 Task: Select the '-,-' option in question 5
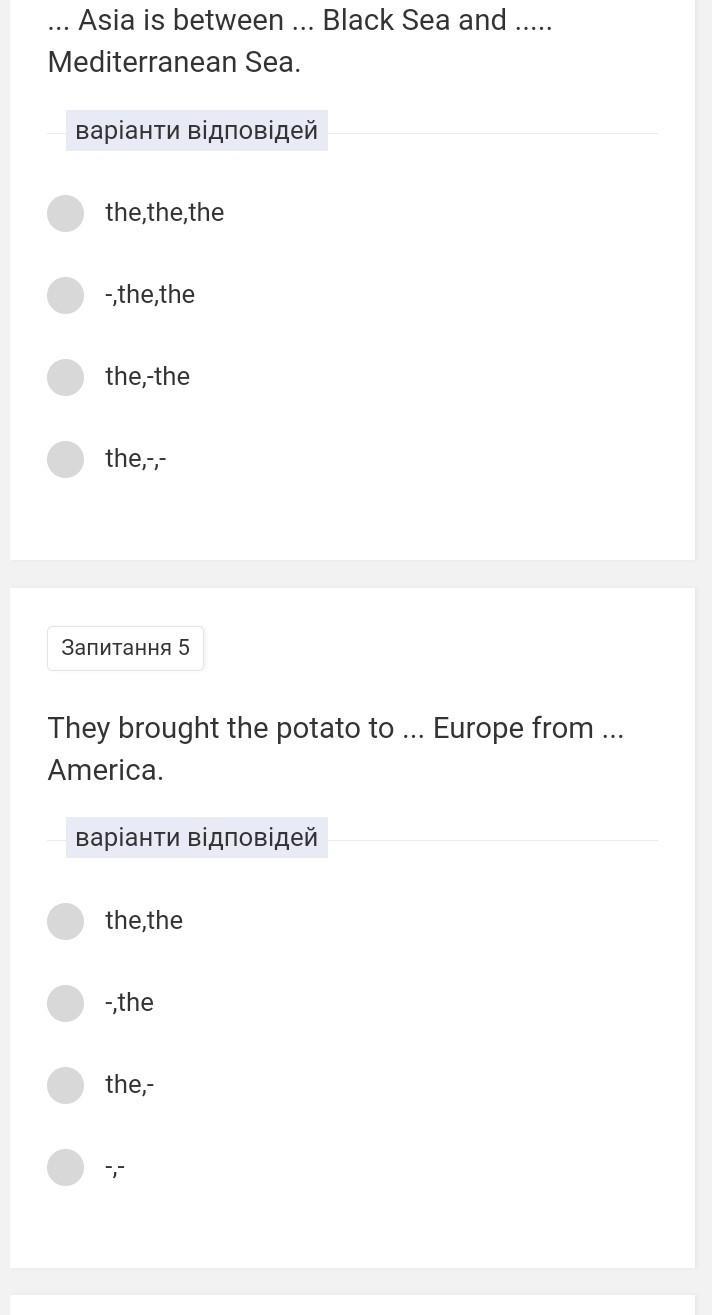66,1167
